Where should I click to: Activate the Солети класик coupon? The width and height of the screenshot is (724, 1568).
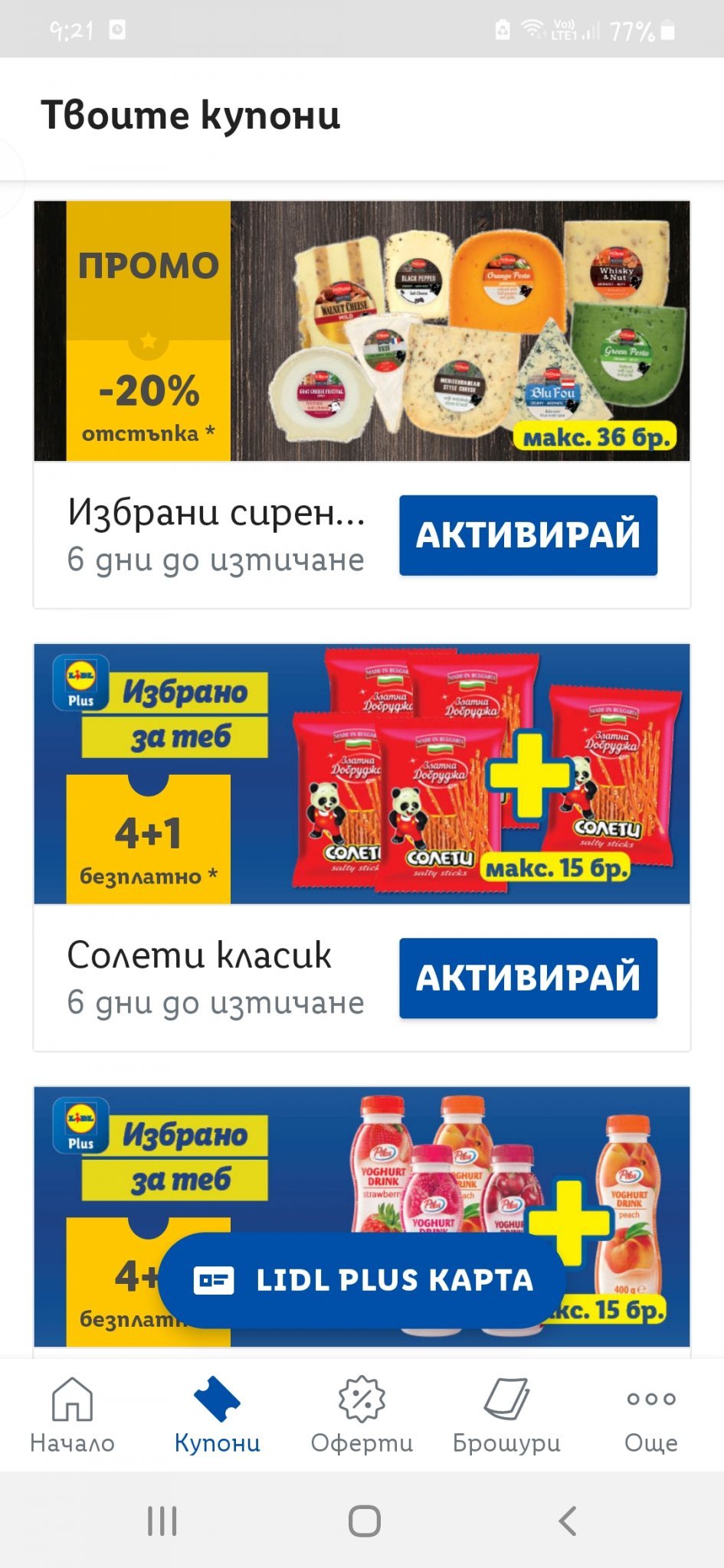(x=528, y=978)
